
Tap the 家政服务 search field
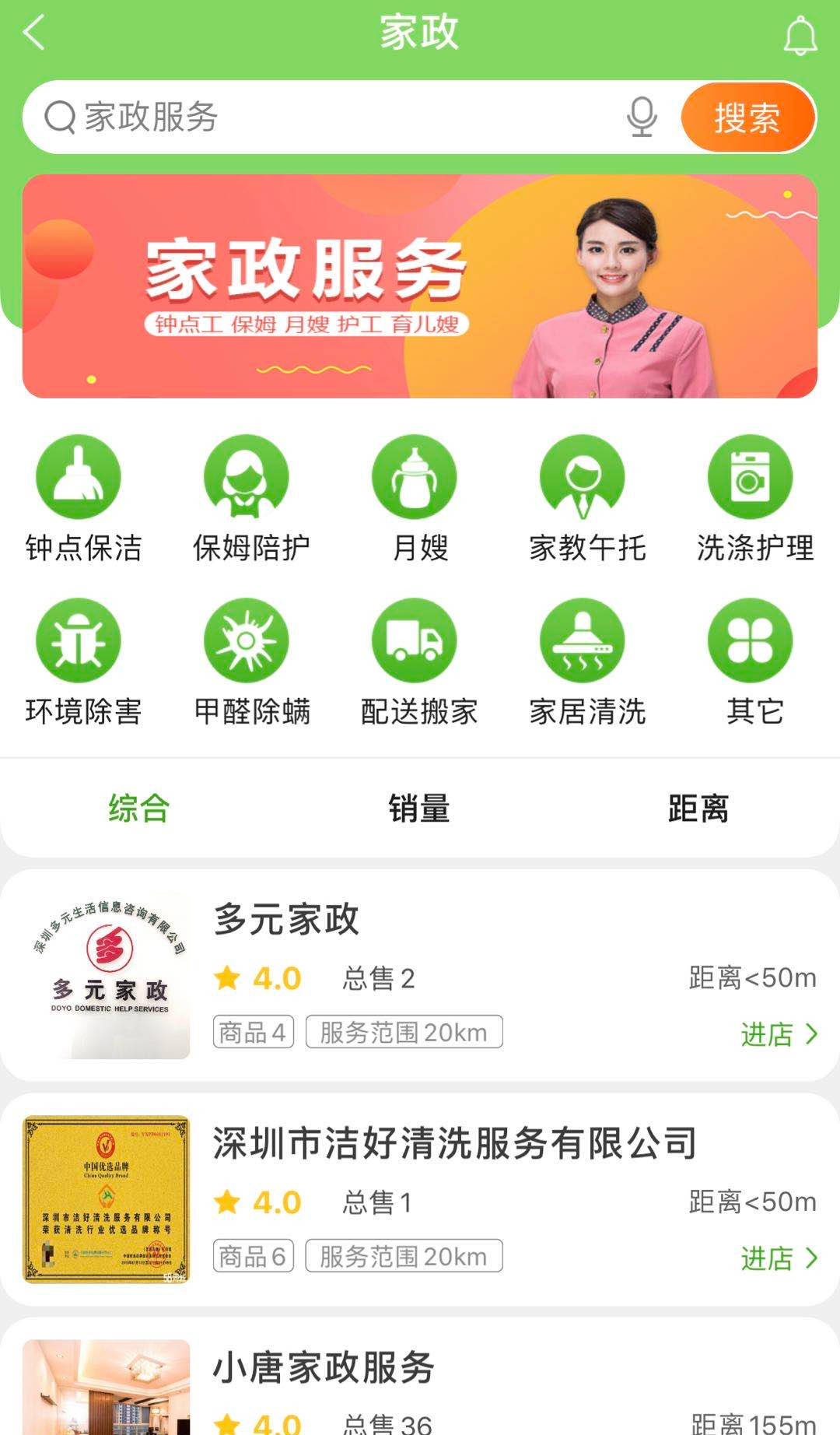pos(327,117)
